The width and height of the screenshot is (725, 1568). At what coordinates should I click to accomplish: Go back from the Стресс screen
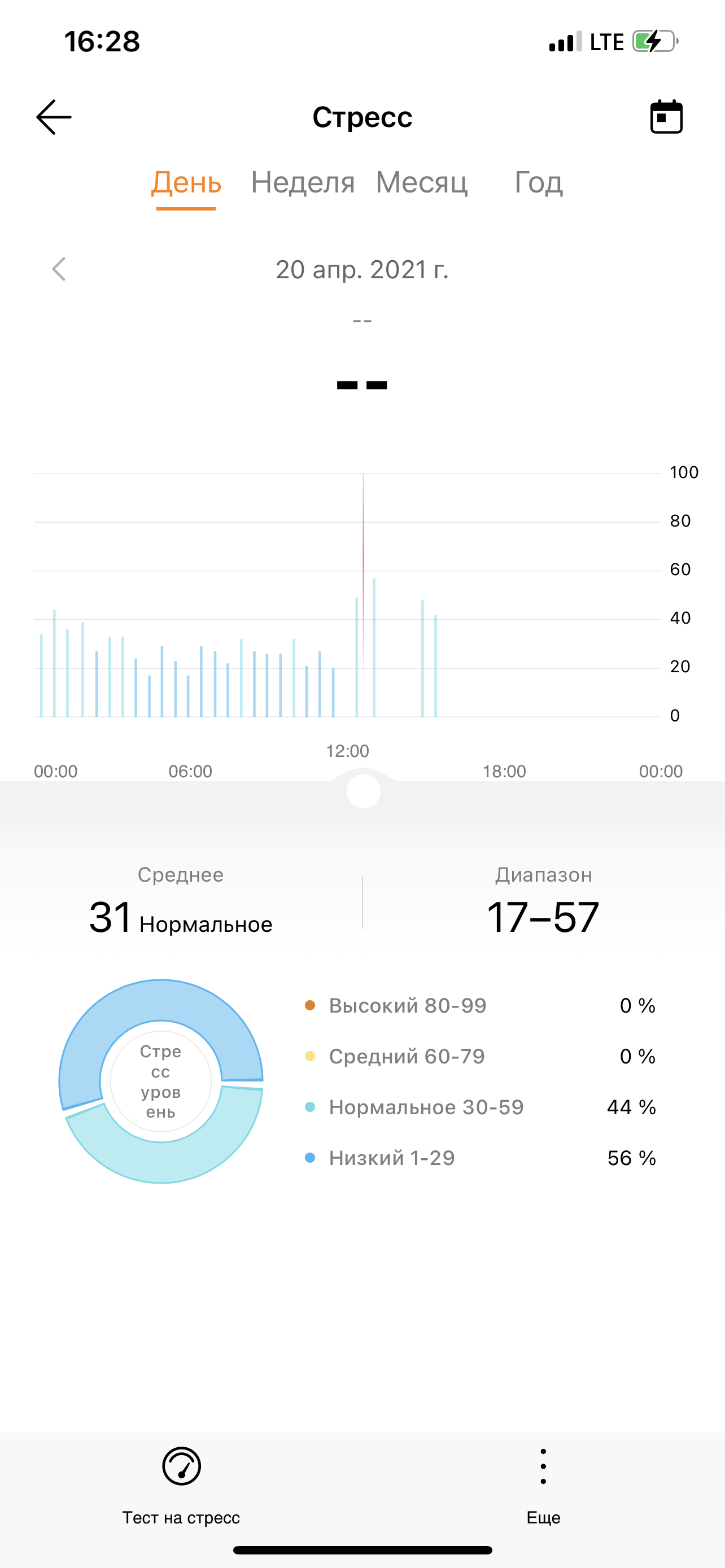[54, 117]
